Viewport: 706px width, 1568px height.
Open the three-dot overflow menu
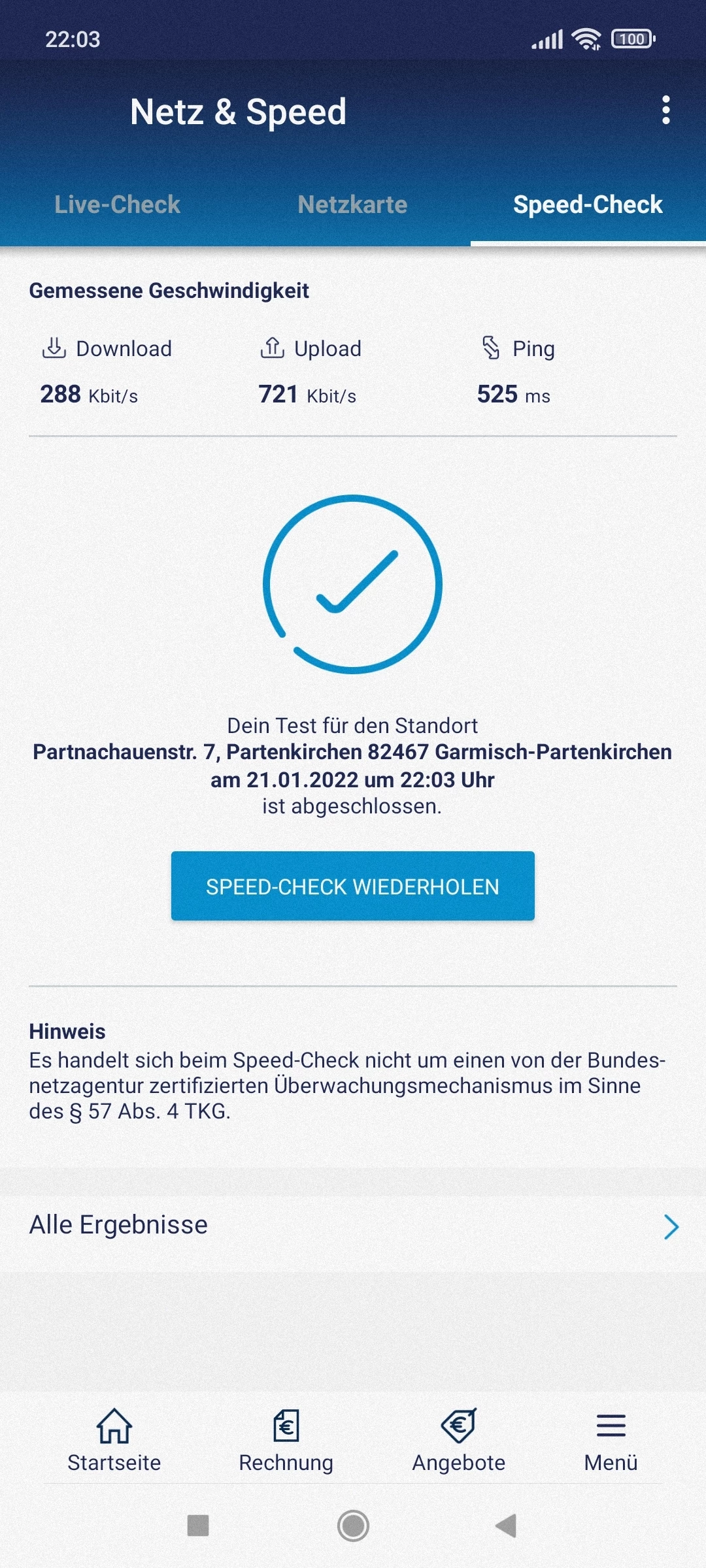(665, 110)
